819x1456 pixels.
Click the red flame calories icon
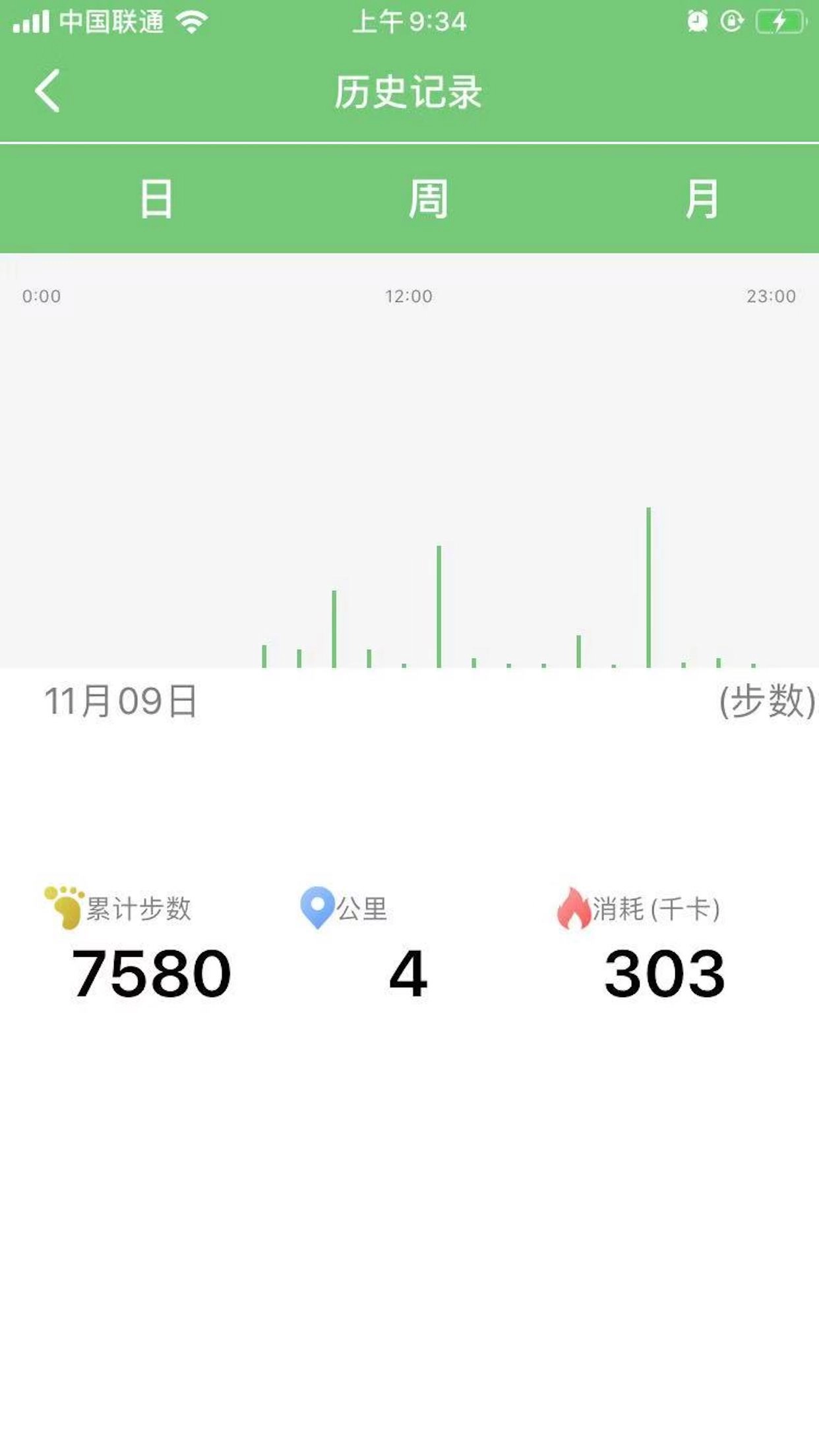pyautogui.click(x=573, y=908)
